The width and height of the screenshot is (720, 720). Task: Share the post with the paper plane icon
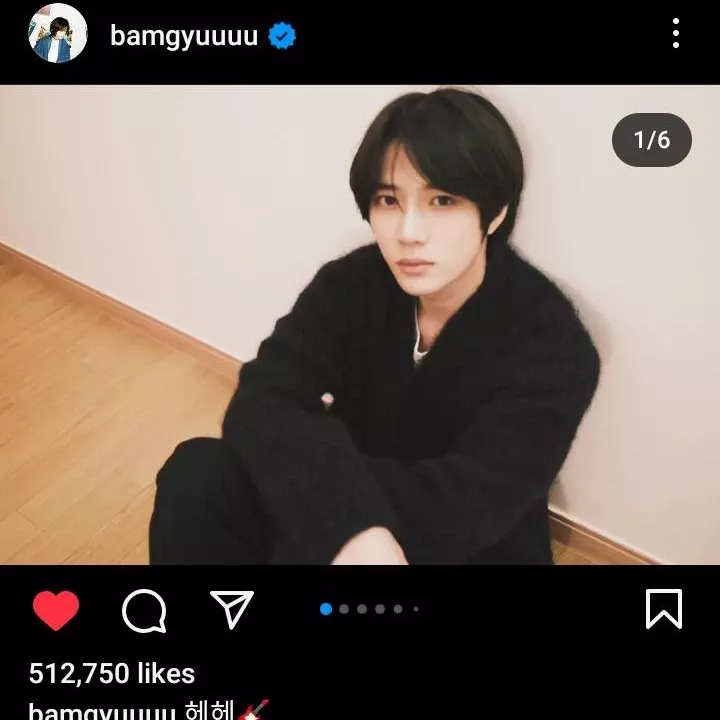(232, 608)
